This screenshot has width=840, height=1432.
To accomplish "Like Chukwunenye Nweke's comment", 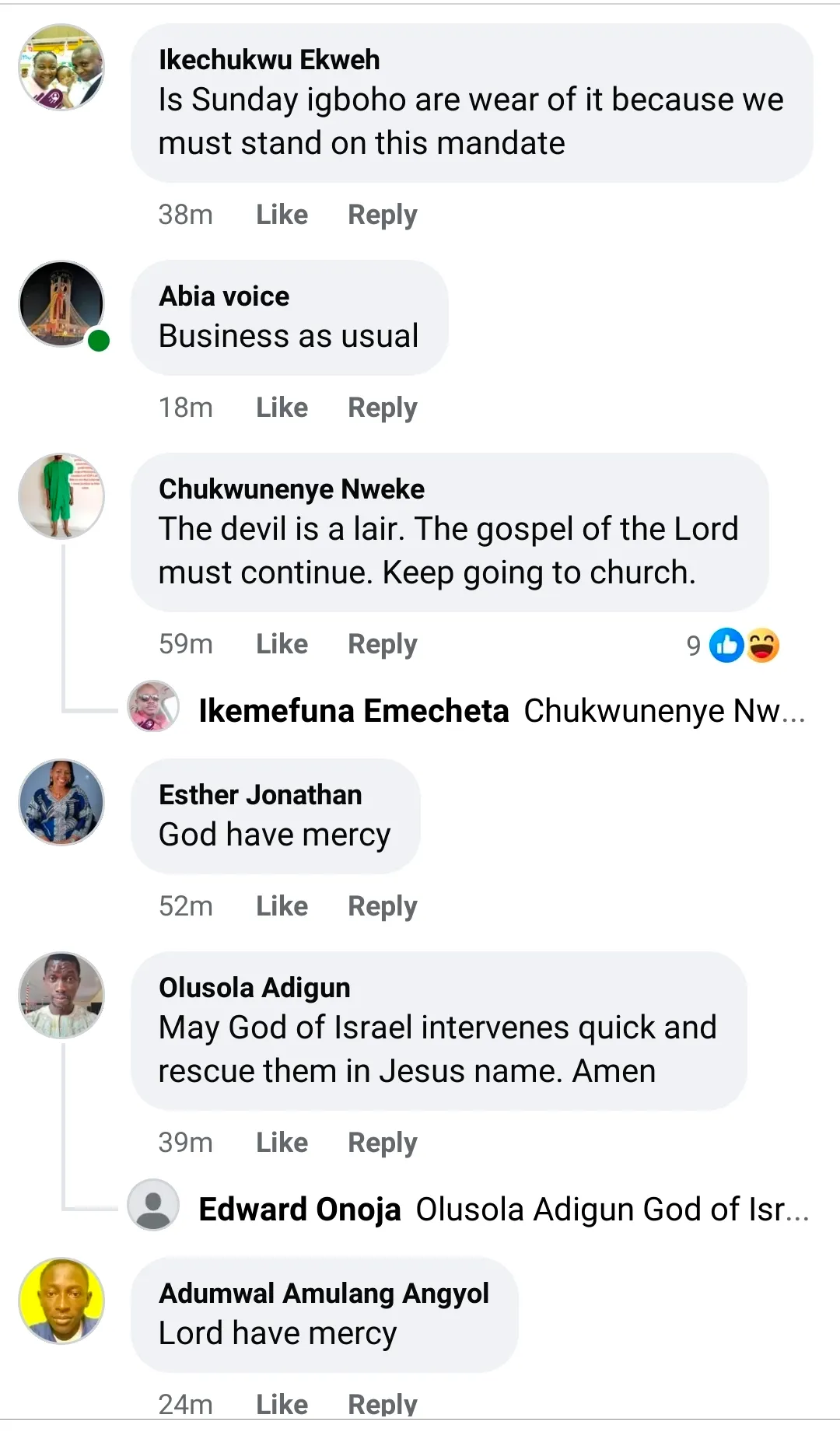I will 282,644.
